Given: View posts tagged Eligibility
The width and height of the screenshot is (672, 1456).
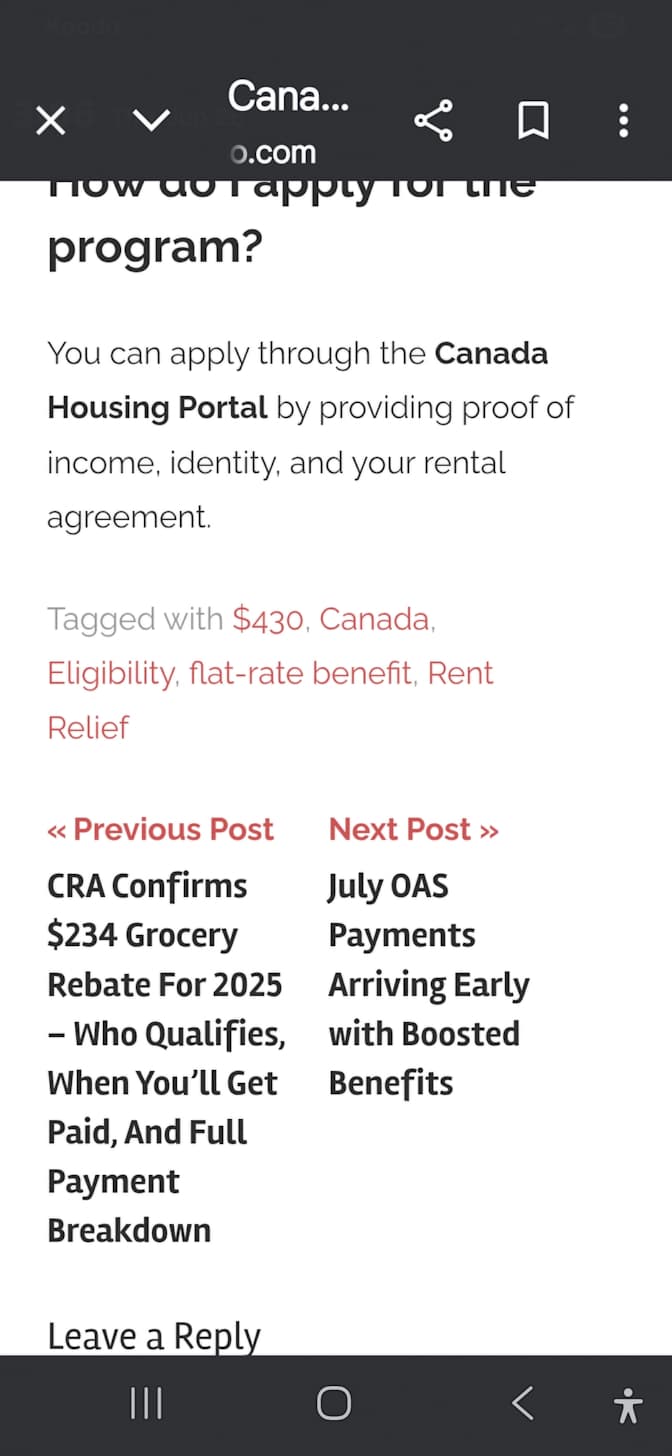Looking at the screenshot, I should [110, 674].
